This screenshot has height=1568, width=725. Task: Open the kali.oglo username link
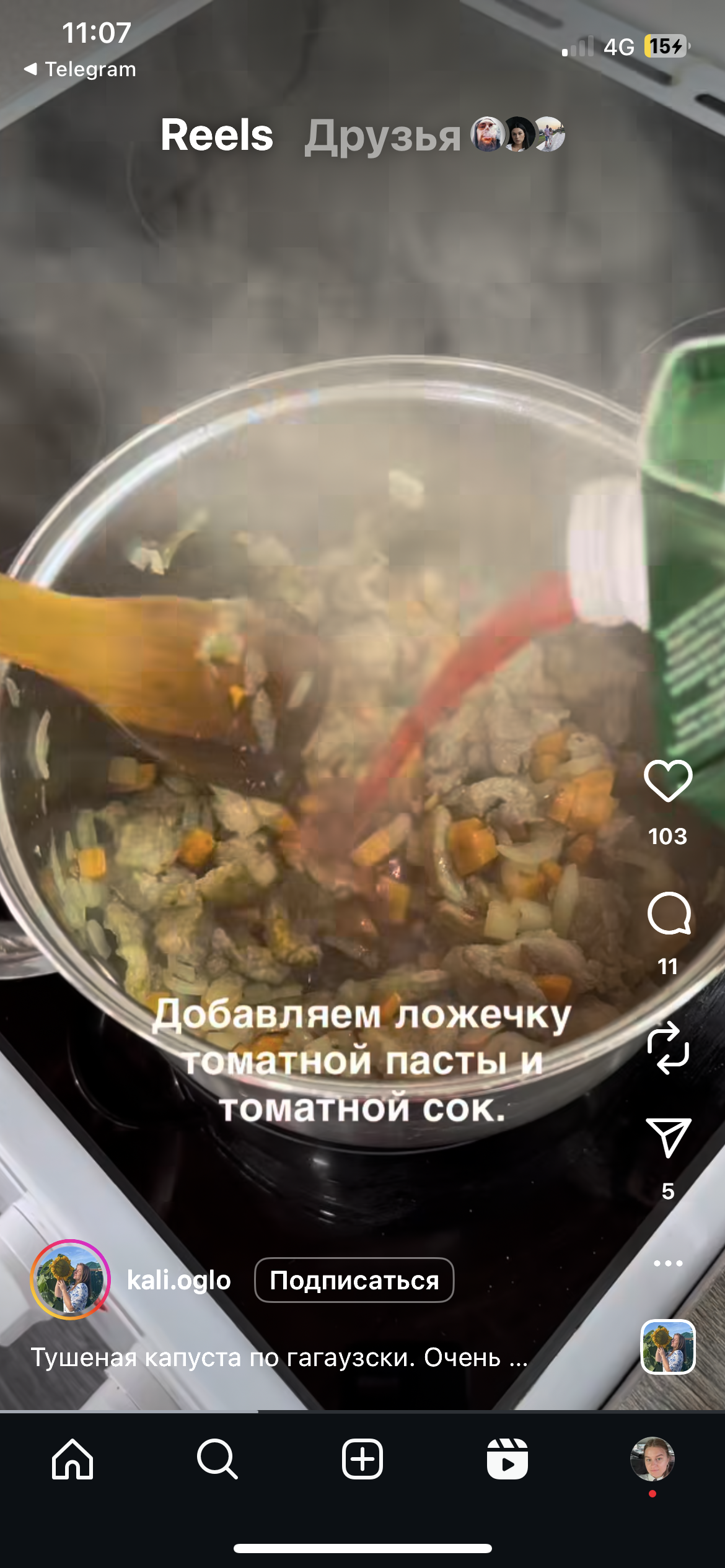click(179, 1280)
